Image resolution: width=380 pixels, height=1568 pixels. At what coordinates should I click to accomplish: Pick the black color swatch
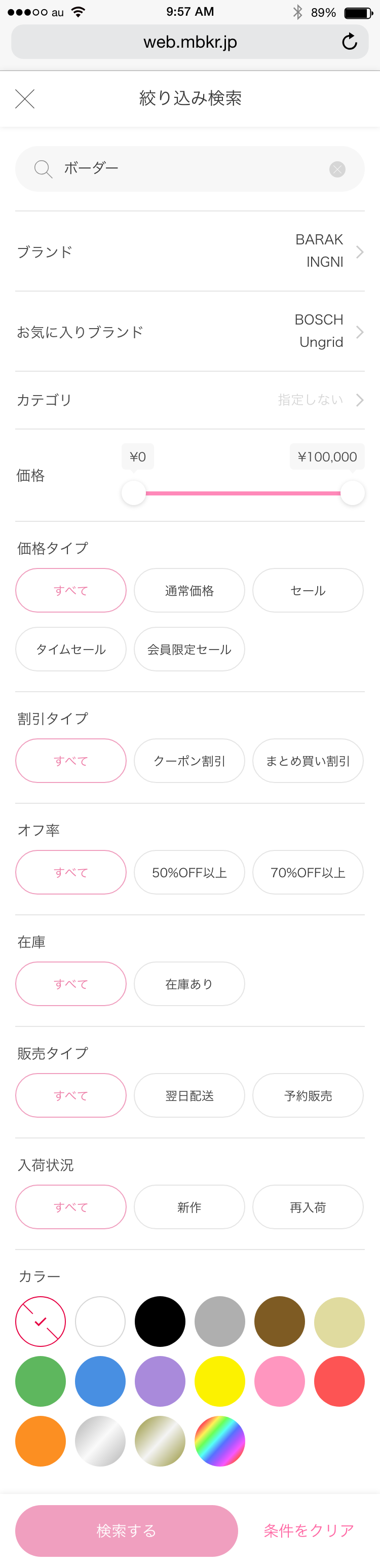[x=160, y=1322]
